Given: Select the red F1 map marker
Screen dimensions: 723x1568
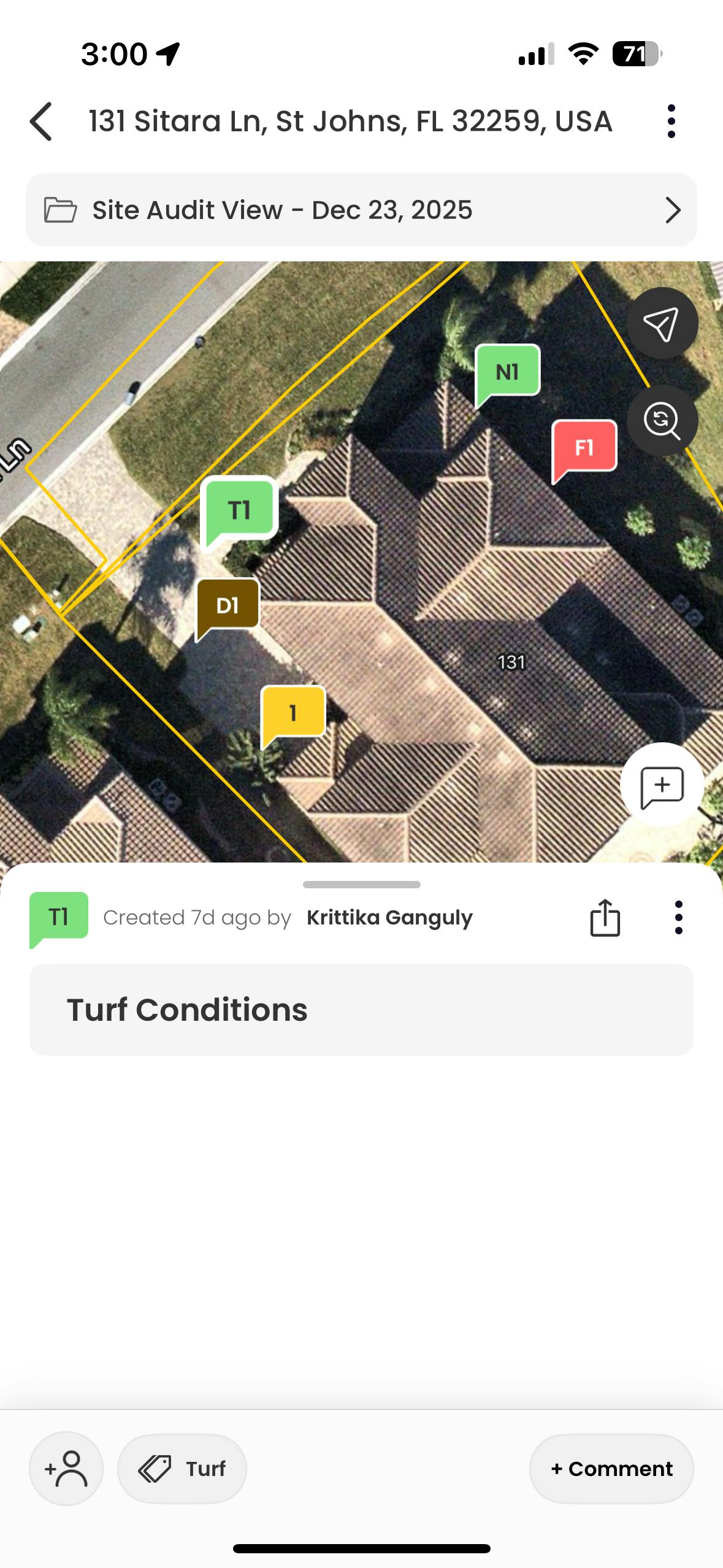Looking at the screenshot, I should [584, 447].
